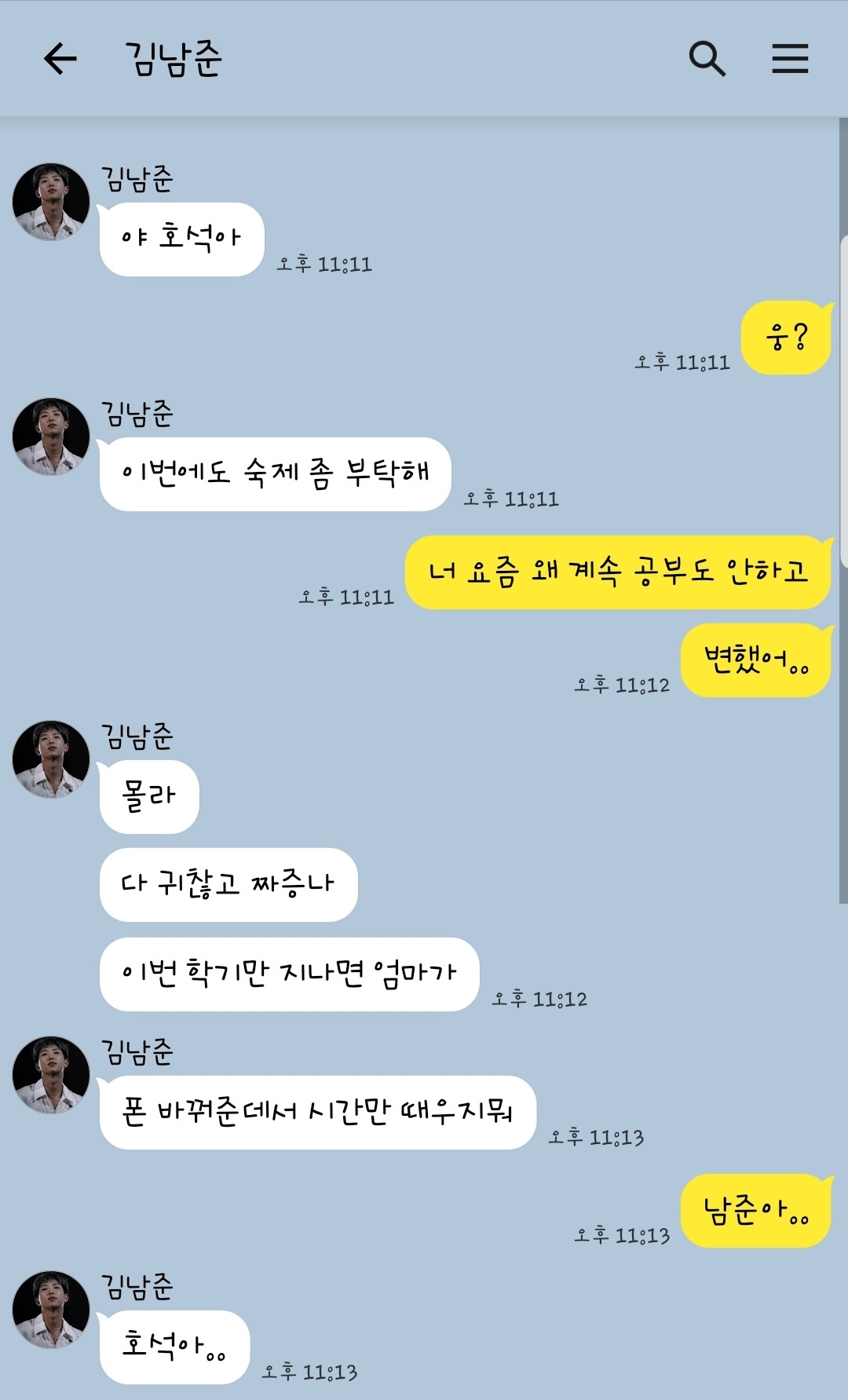Search within this conversation

click(x=707, y=59)
